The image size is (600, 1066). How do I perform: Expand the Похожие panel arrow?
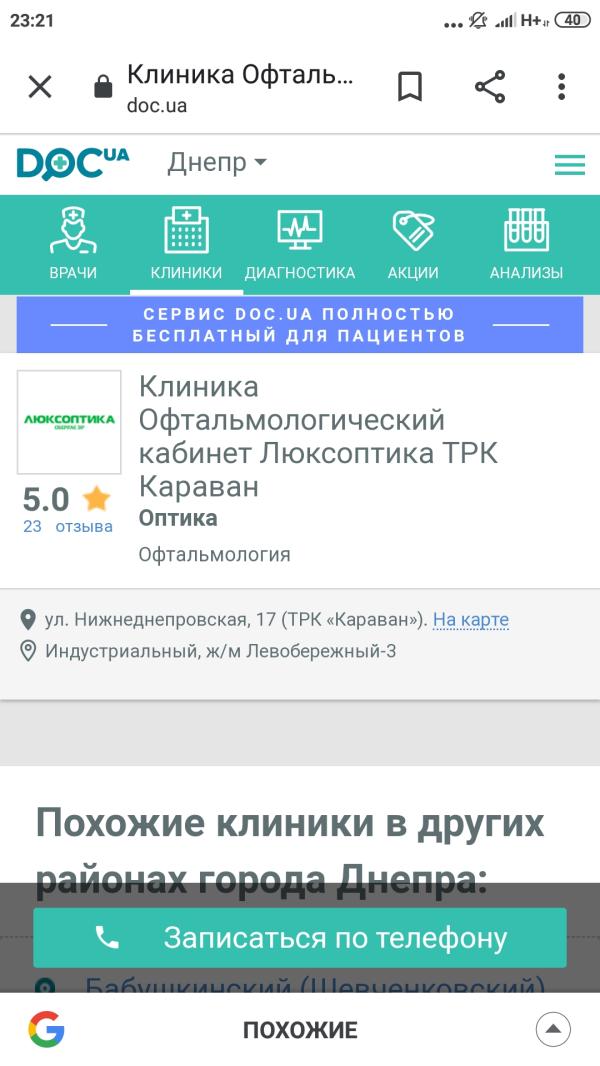click(x=553, y=1029)
